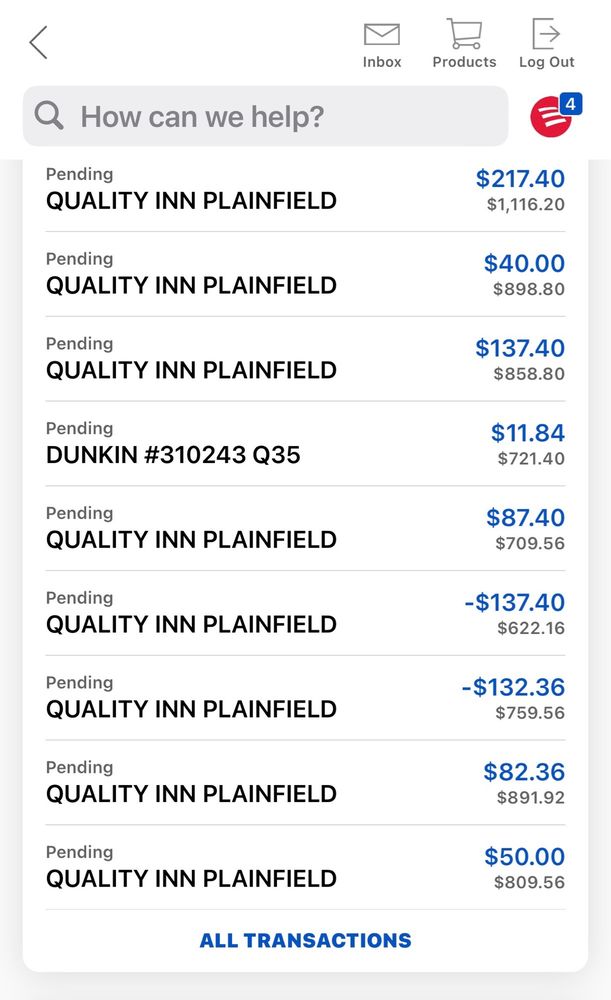The height and width of the screenshot is (1000, 611).
Task: View the -$132.36 Quality Inn Plainfield refund
Action: (x=305, y=699)
